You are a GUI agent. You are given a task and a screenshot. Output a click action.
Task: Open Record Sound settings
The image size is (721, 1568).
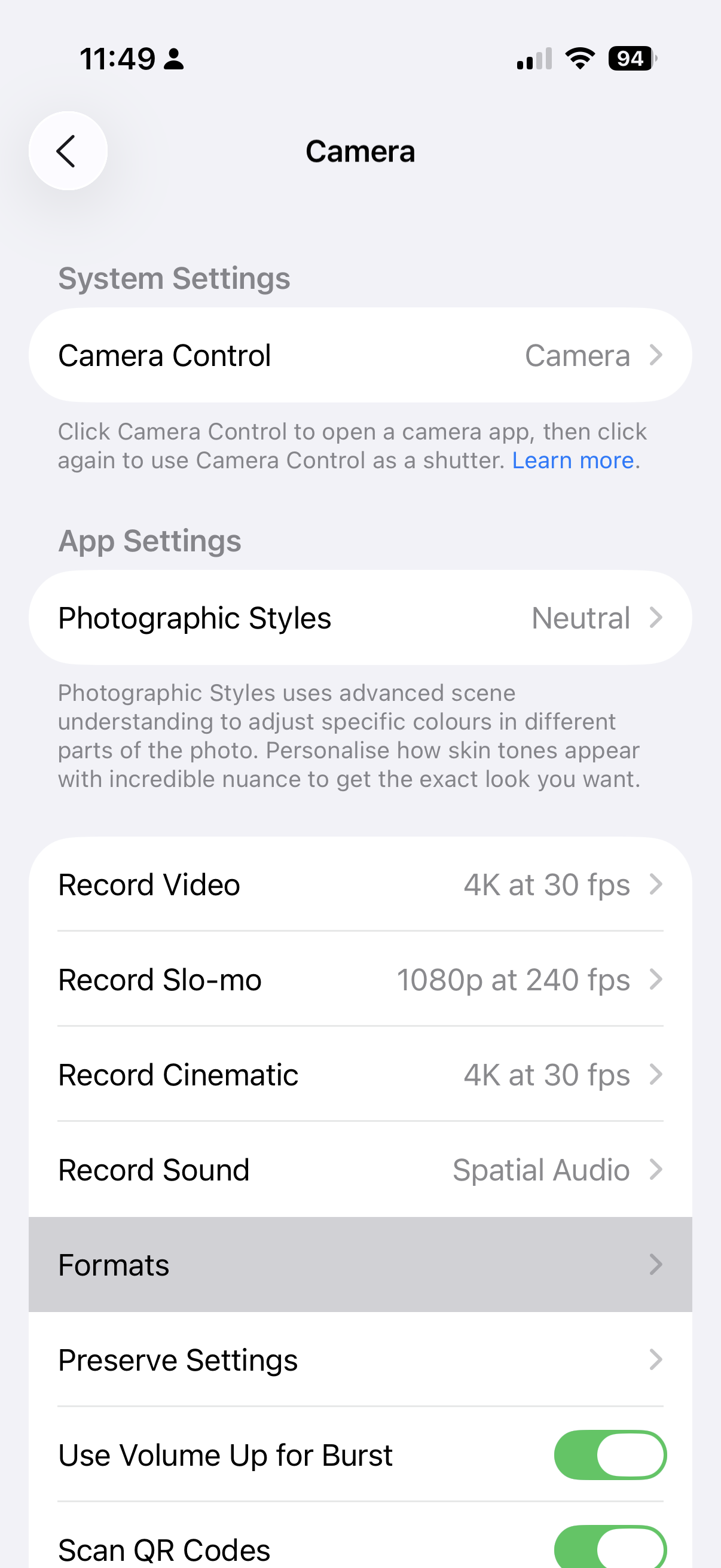tap(359, 1169)
